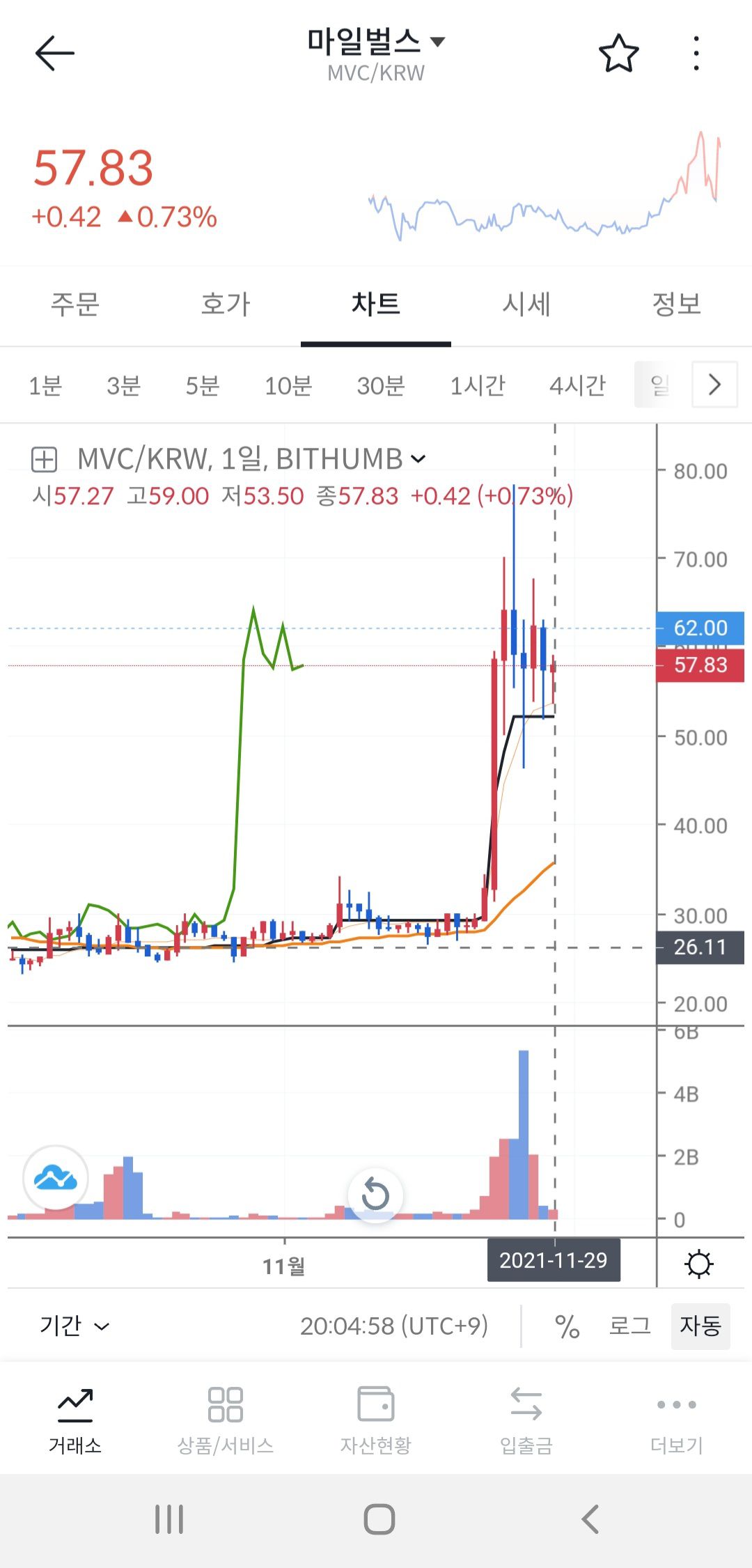This screenshot has width=752, height=1568.
Task: Select the 1시간 timeframe
Action: tap(478, 385)
